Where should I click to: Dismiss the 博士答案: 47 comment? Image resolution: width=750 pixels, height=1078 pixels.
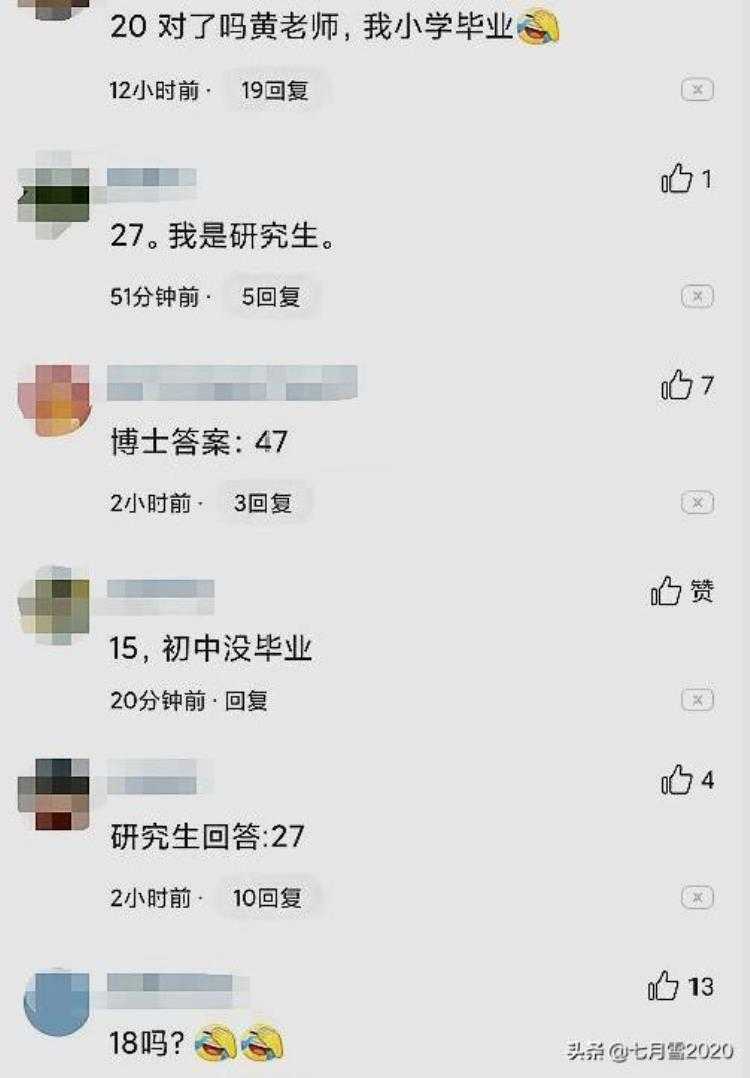697,503
